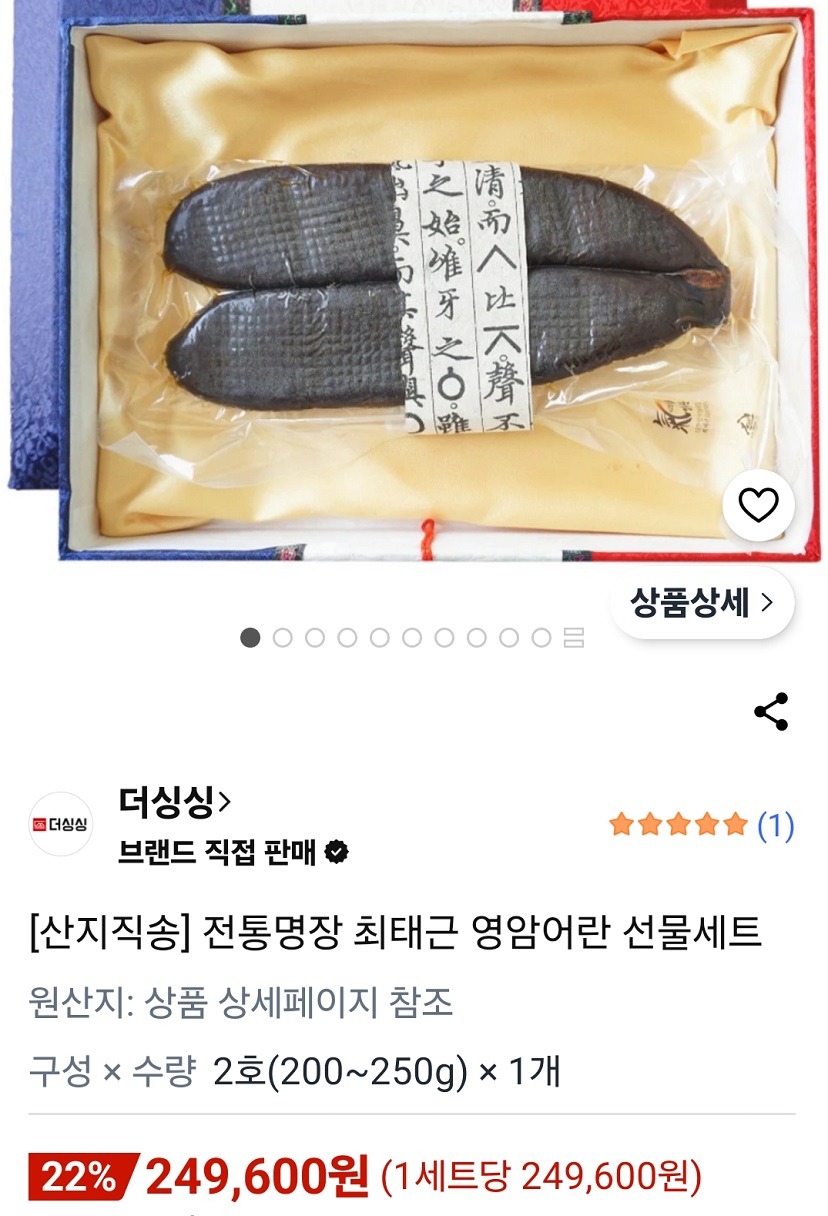
Task: Select the first filled carousel indicator dot
Action: point(251,635)
